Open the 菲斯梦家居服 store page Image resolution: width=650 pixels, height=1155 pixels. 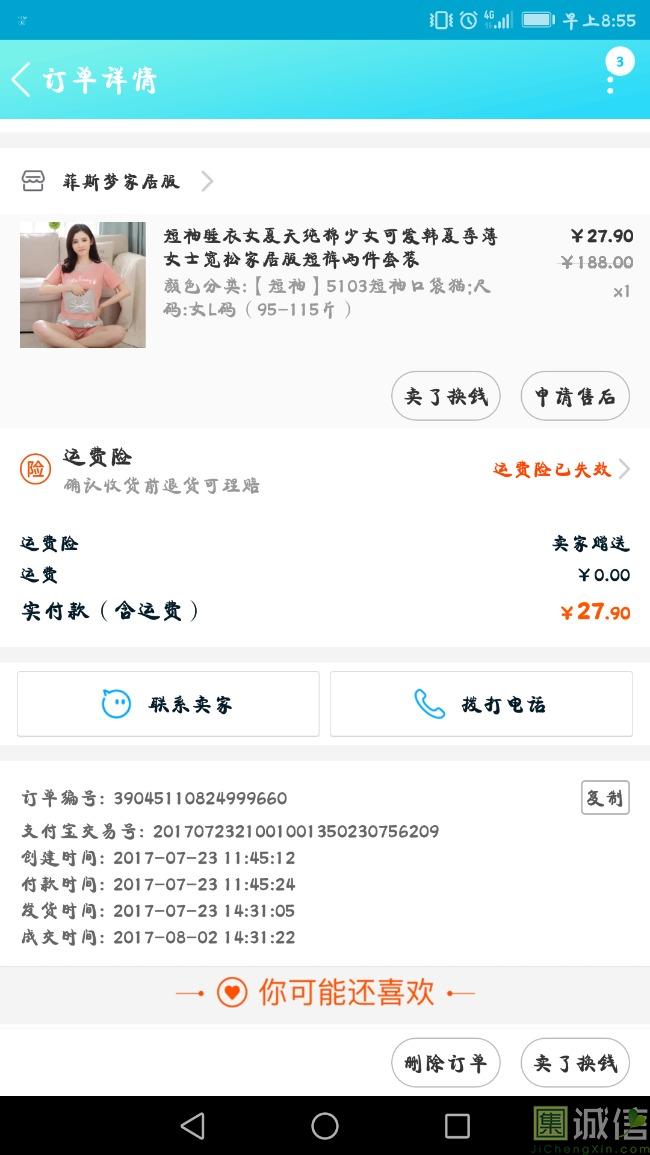coord(120,181)
